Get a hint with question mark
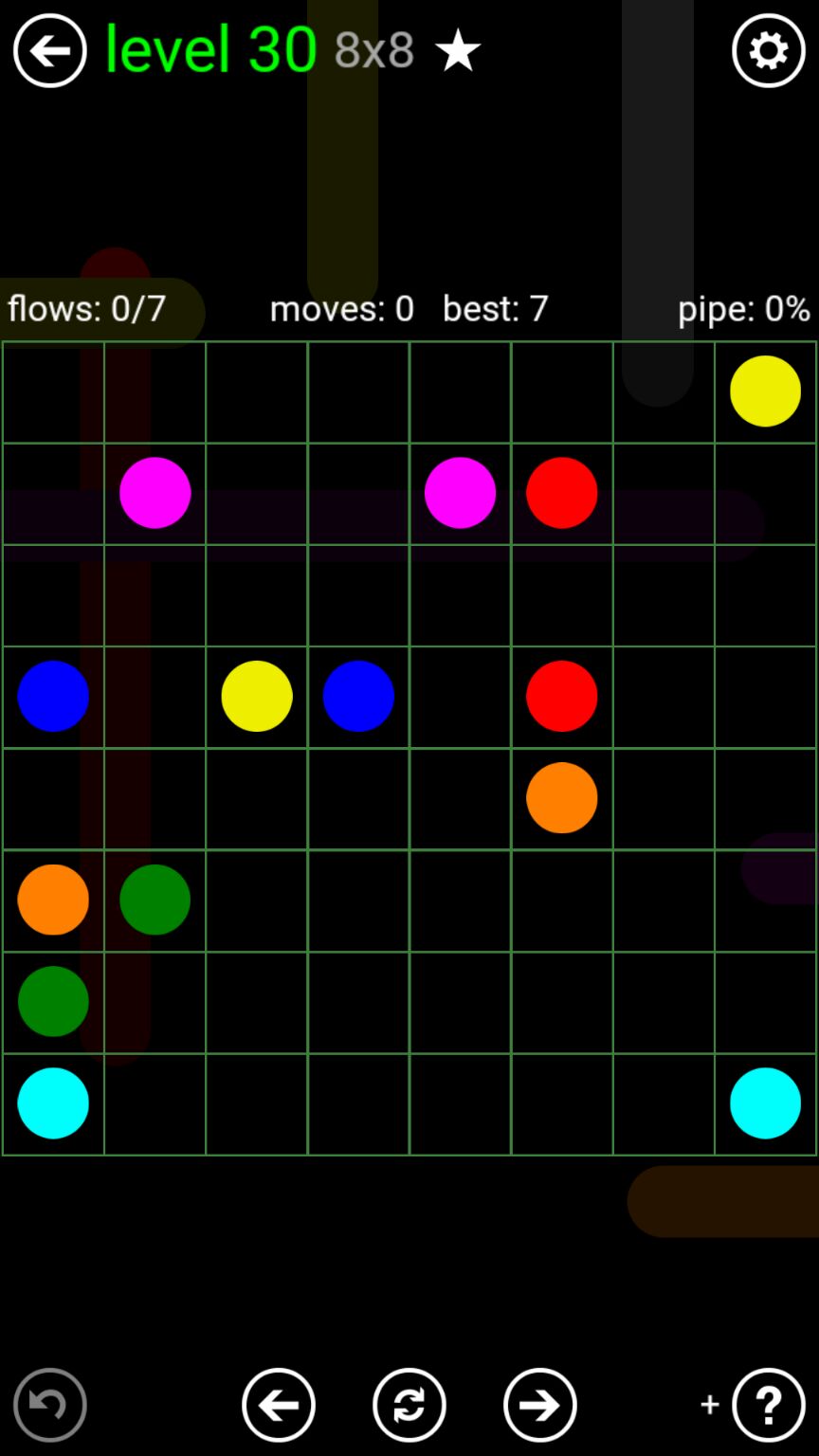The width and height of the screenshot is (819, 1456). click(768, 1404)
